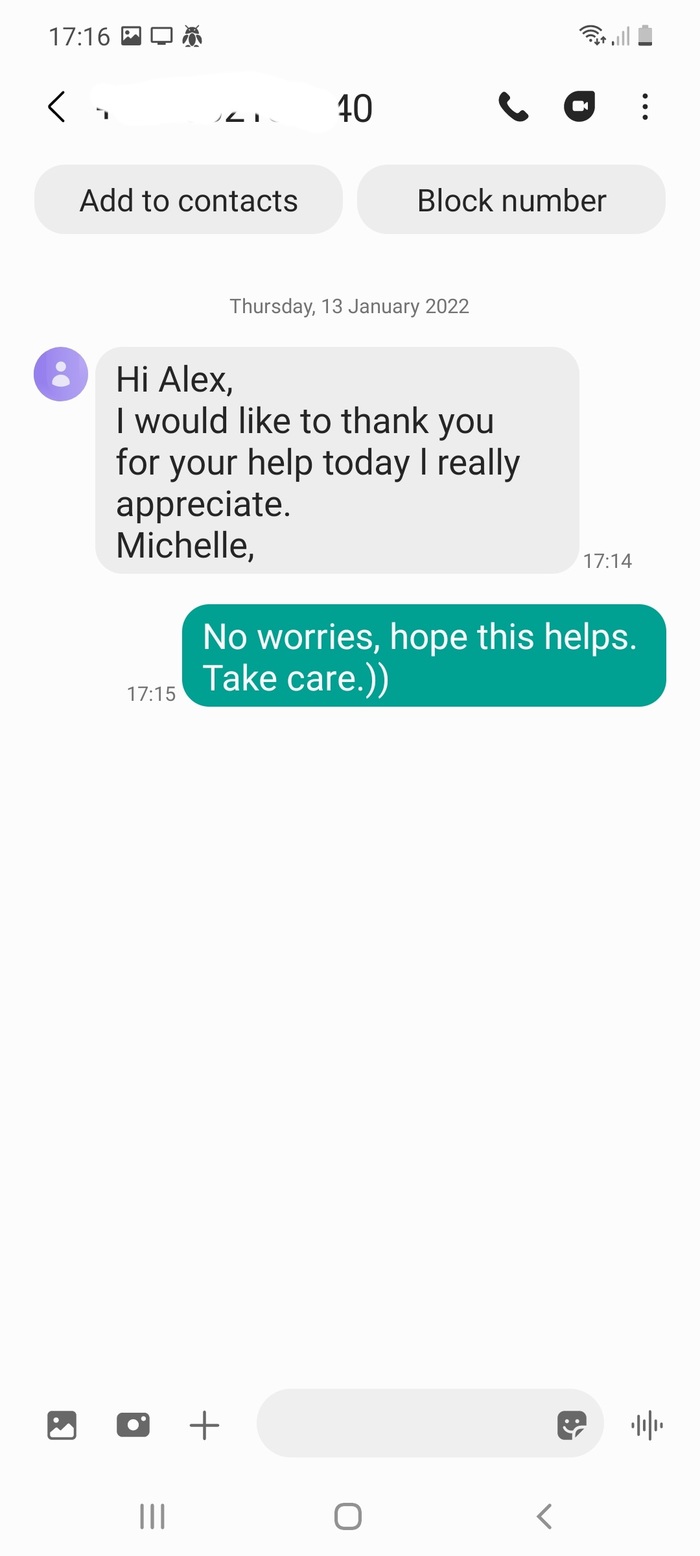The image size is (700, 1556).
Task: Start a voice call with this number
Action: (513, 107)
